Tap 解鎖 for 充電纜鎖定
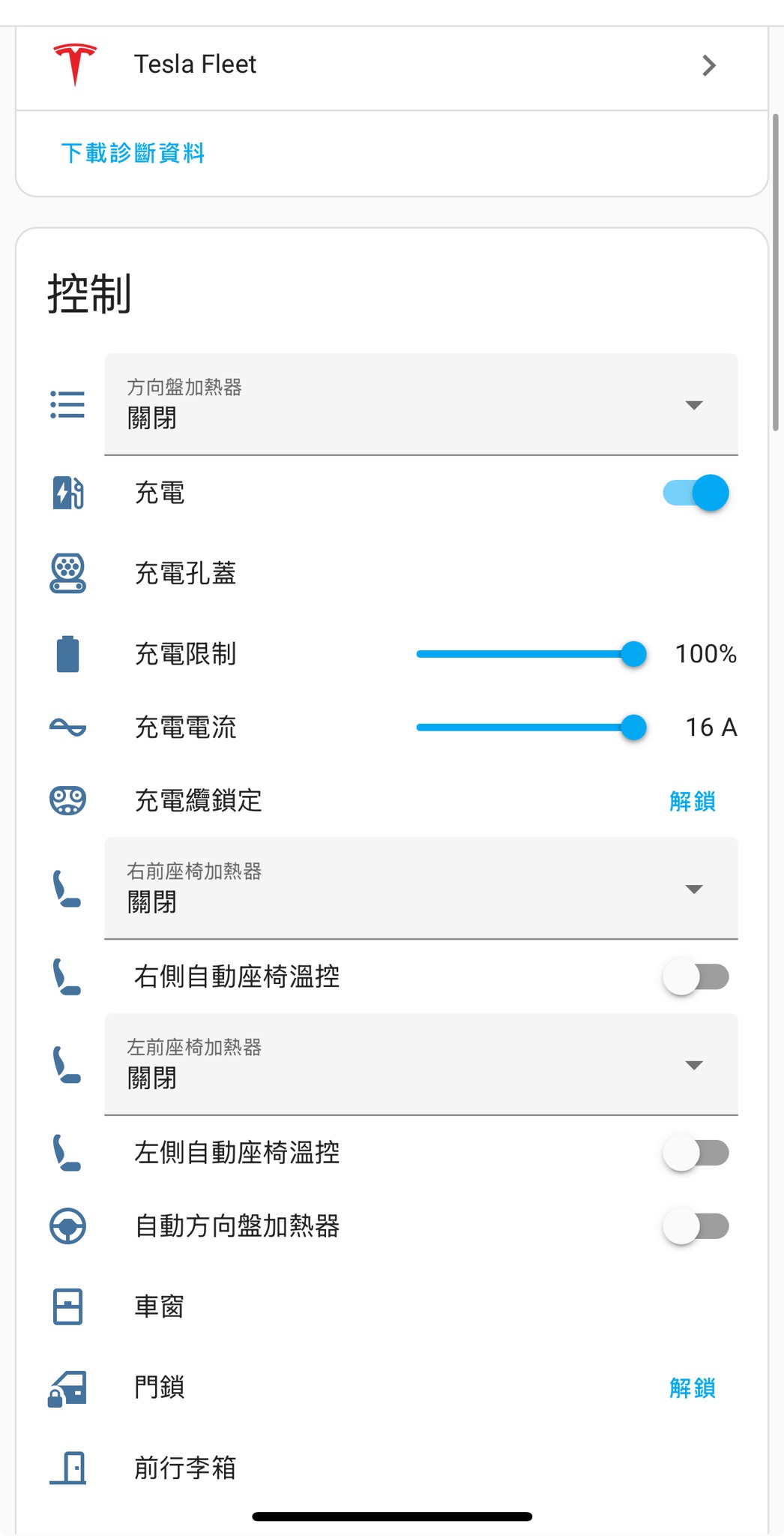784x1536 pixels. [692, 801]
